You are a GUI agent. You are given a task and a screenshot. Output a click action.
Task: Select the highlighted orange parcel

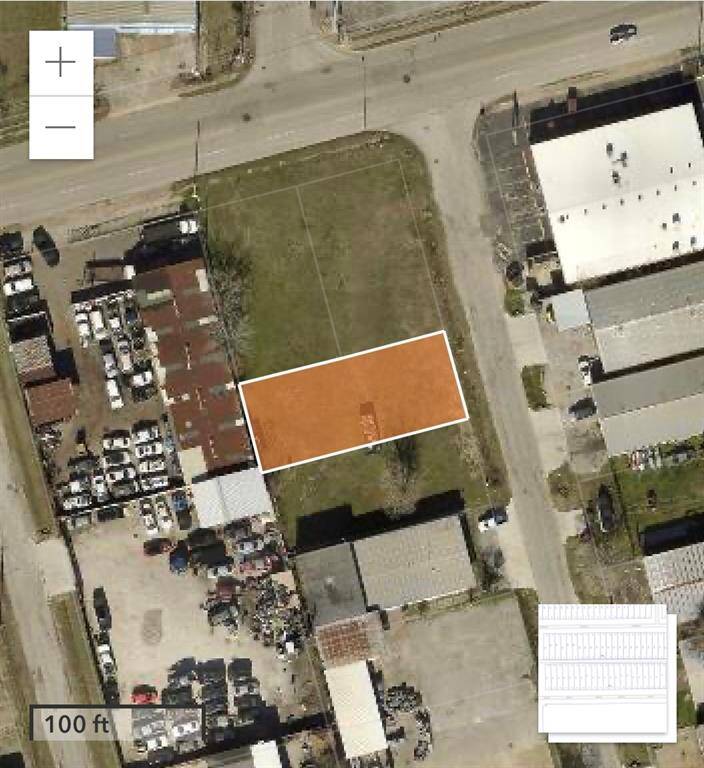[353, 401]
